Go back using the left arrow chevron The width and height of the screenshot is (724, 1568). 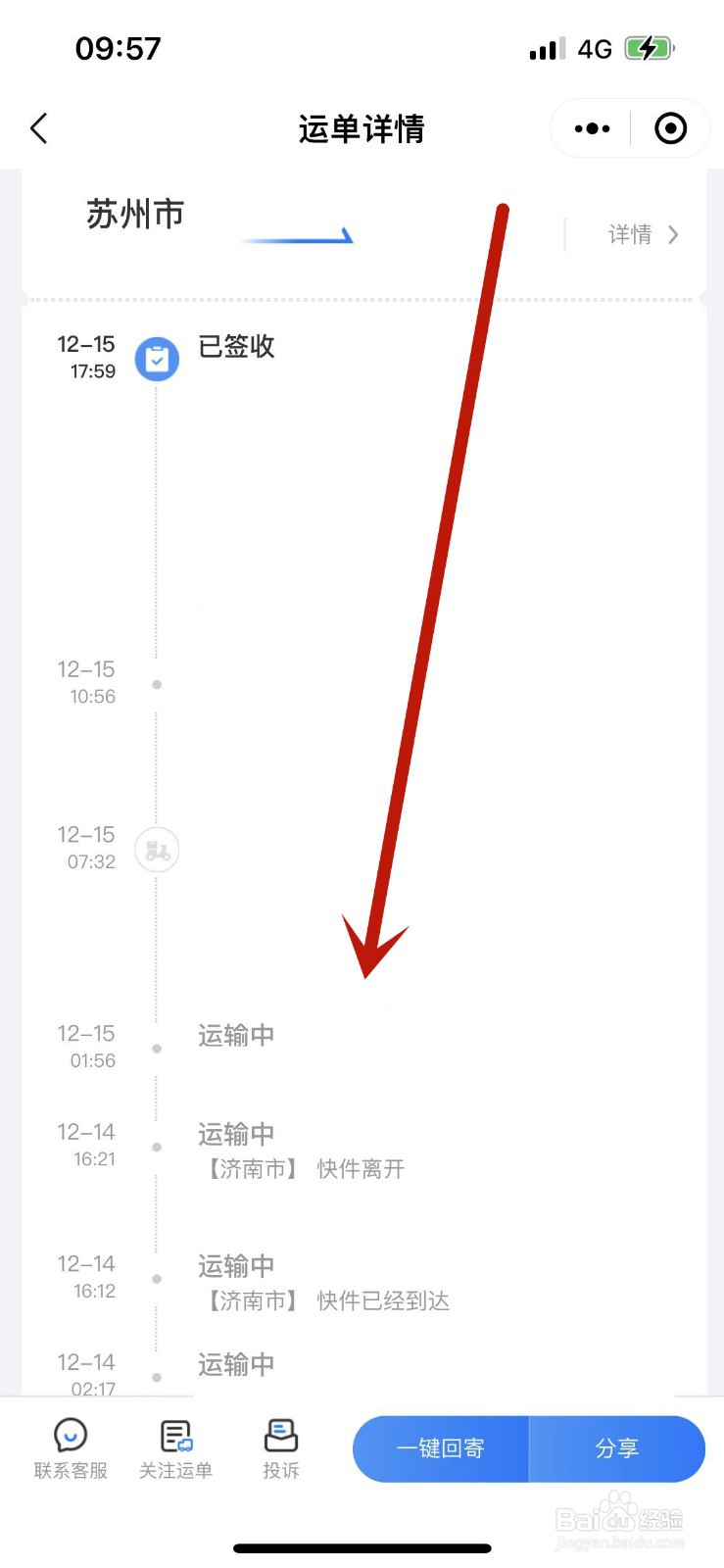(x=38, y=128)
